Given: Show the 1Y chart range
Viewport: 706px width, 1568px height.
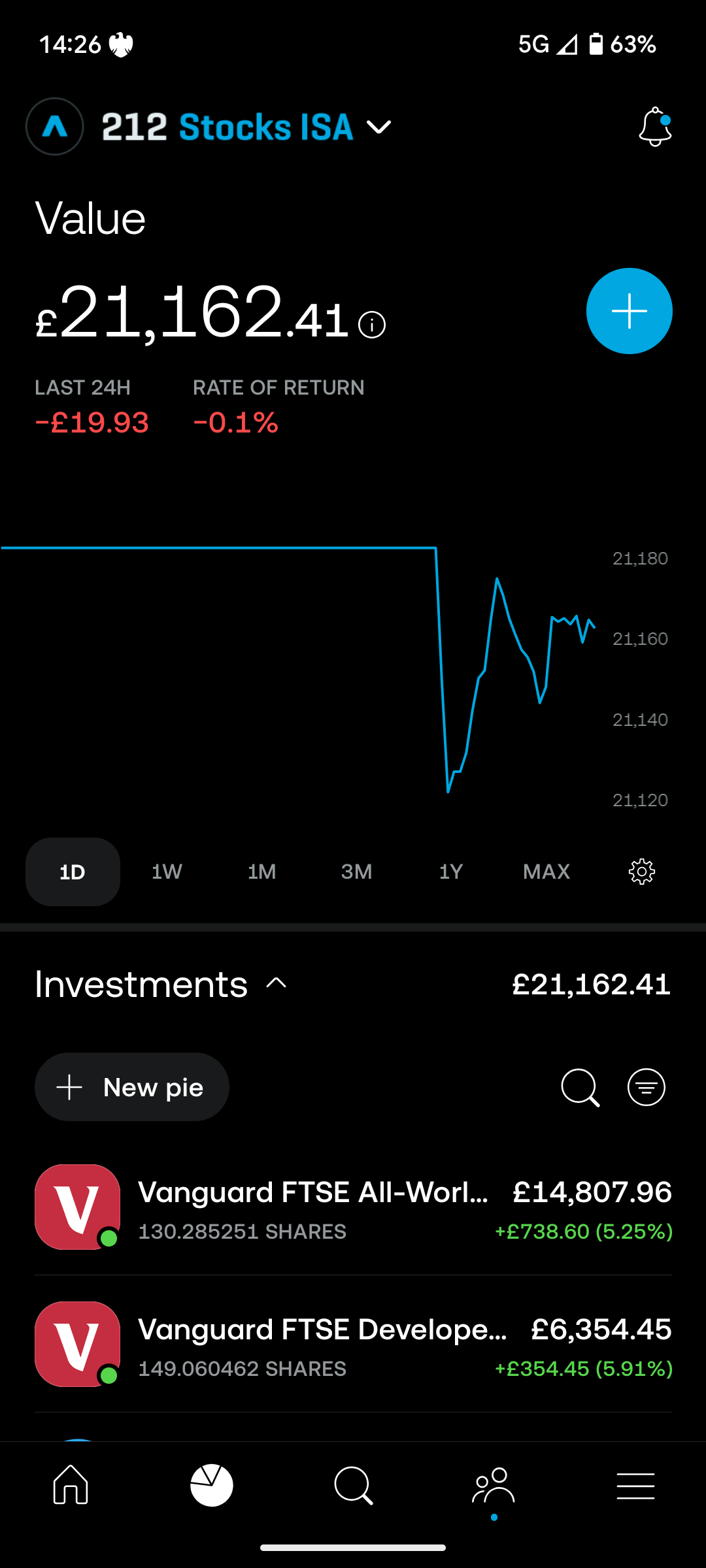Looking at the screenshot, I should [x=451, y=872].
